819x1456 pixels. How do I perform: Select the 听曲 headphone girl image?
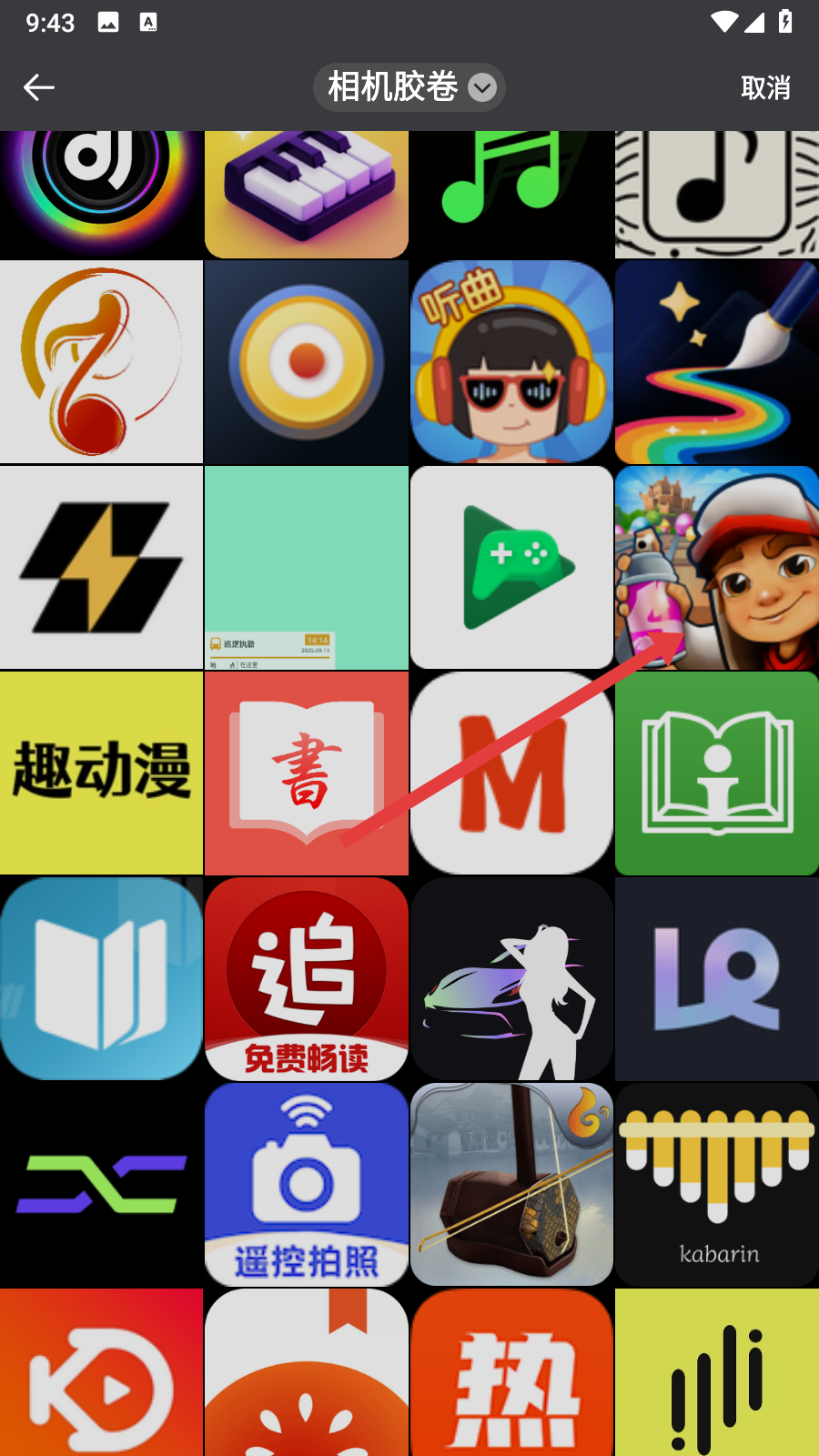[x=511, y=362]
